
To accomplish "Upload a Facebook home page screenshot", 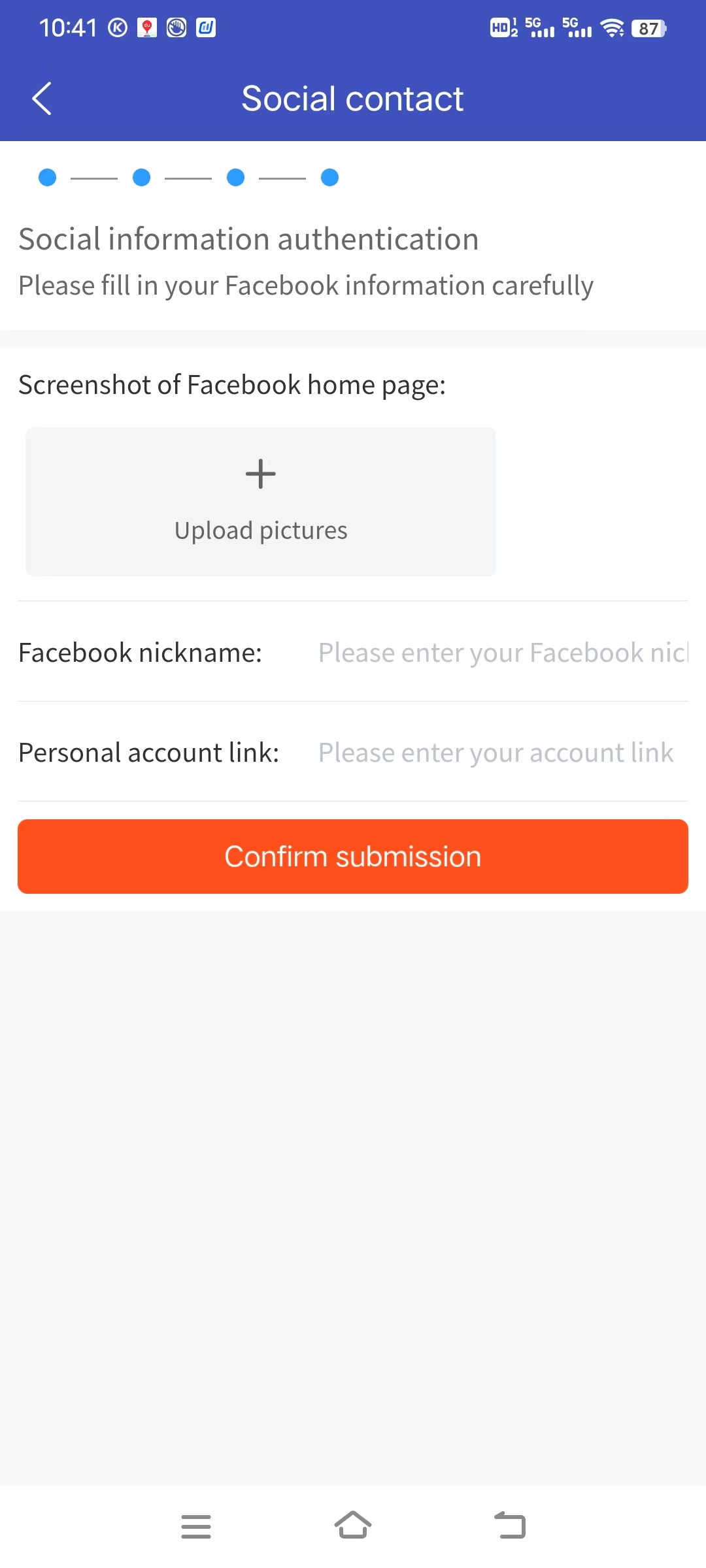I will point(260,501).
